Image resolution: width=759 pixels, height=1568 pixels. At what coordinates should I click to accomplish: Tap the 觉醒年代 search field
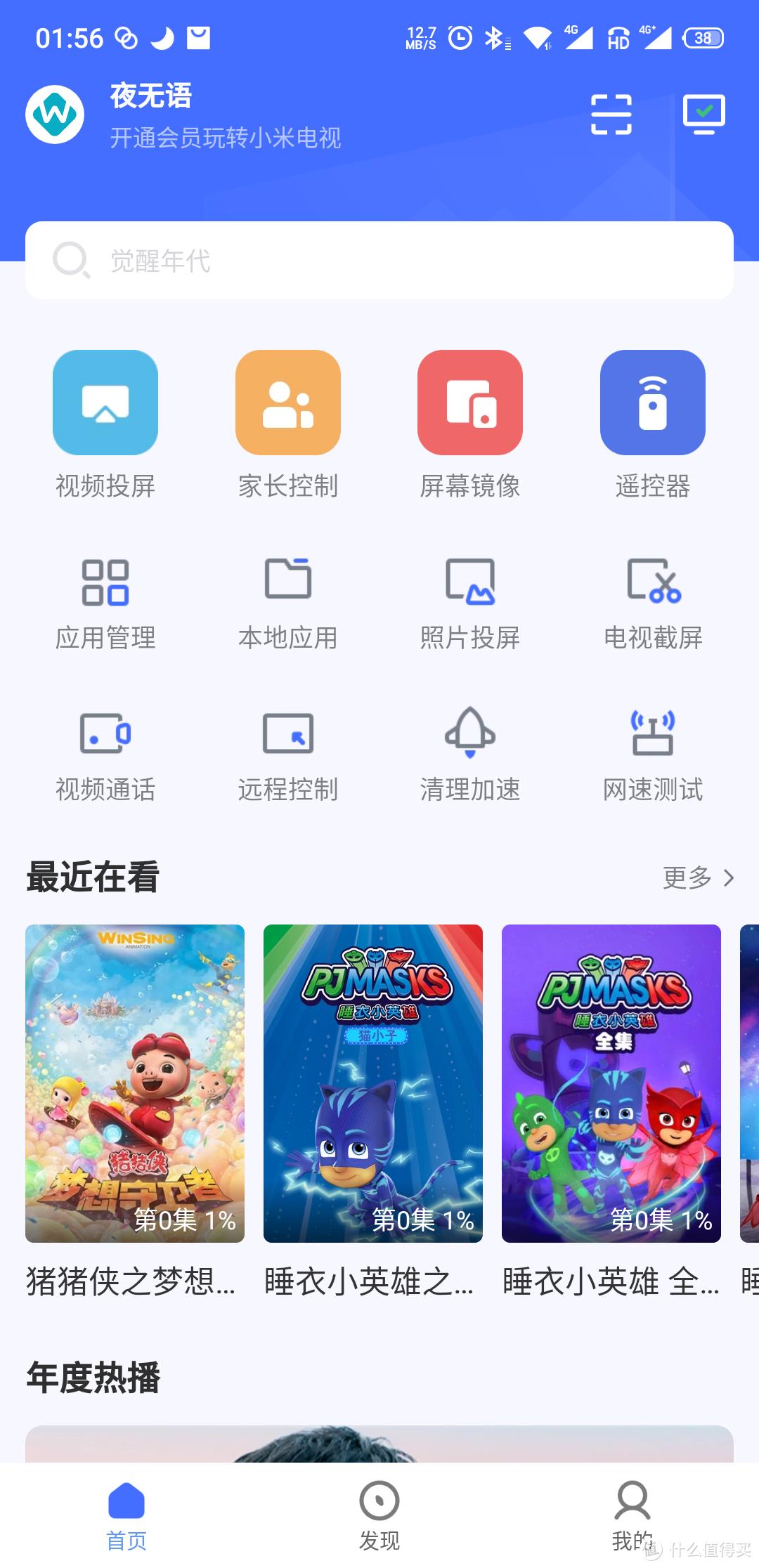point(379,260)
